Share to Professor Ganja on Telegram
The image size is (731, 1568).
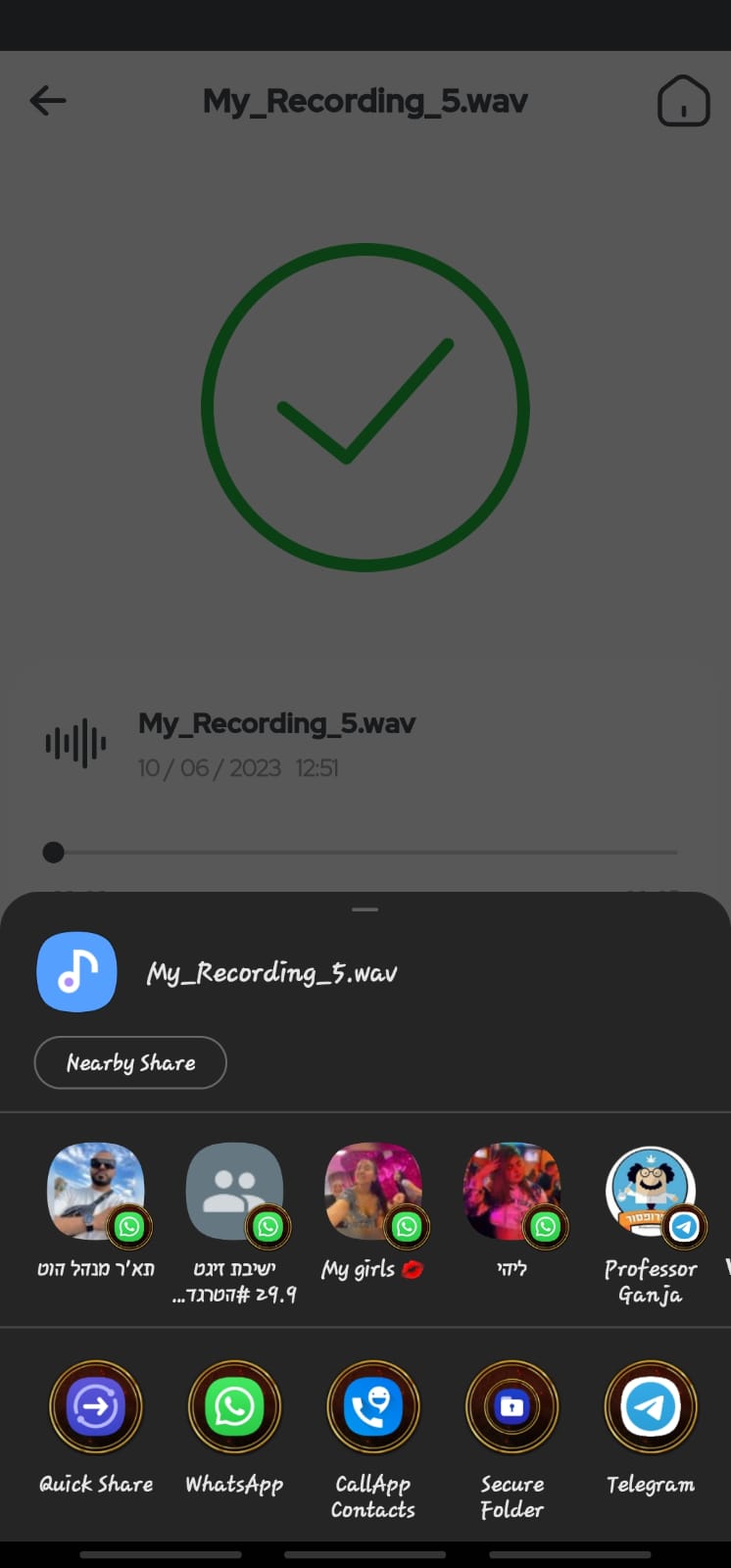(x=650, y=1194)
